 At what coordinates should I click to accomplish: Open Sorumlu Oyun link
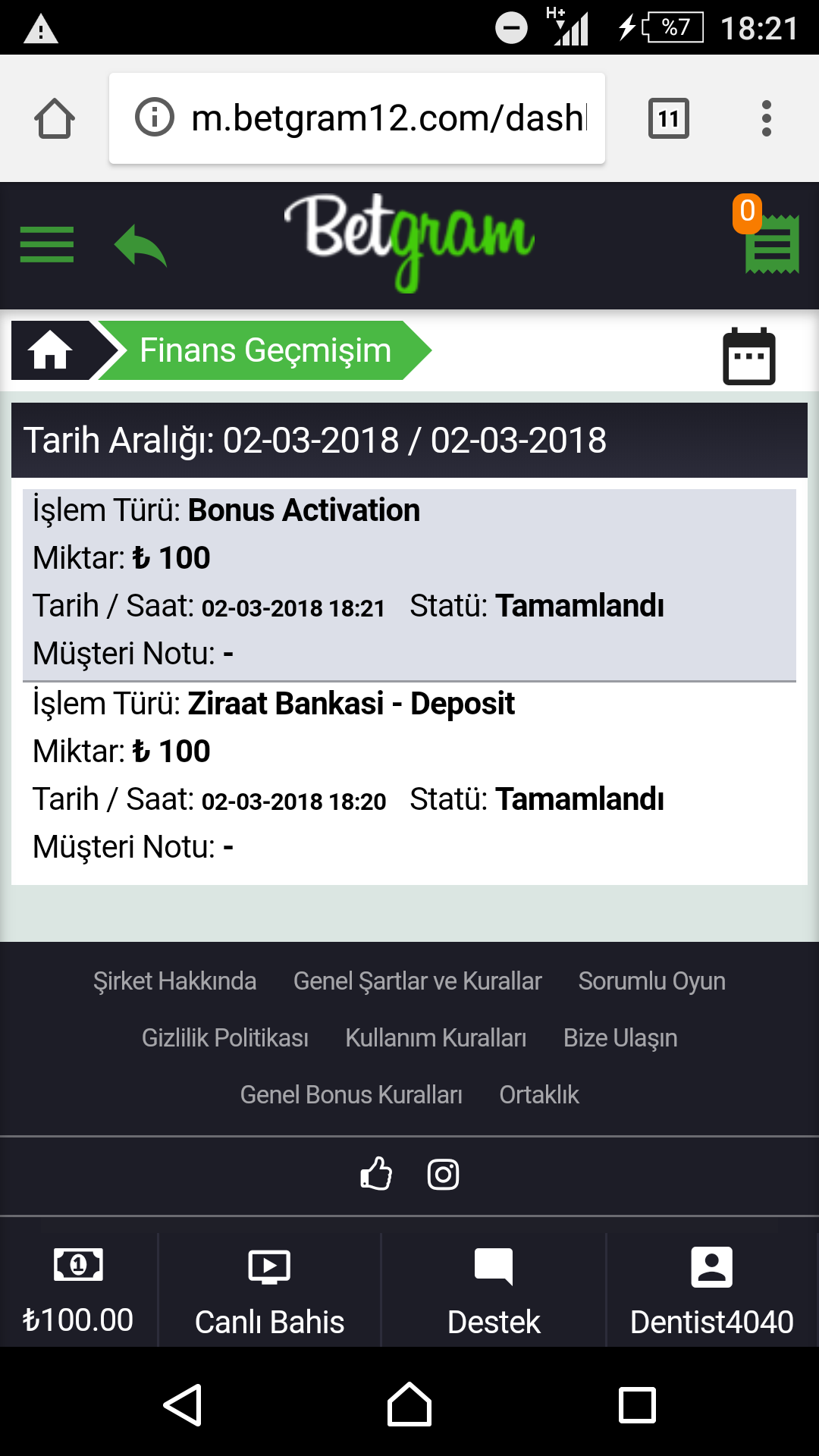pyautogui.click(x=652, y=981)
